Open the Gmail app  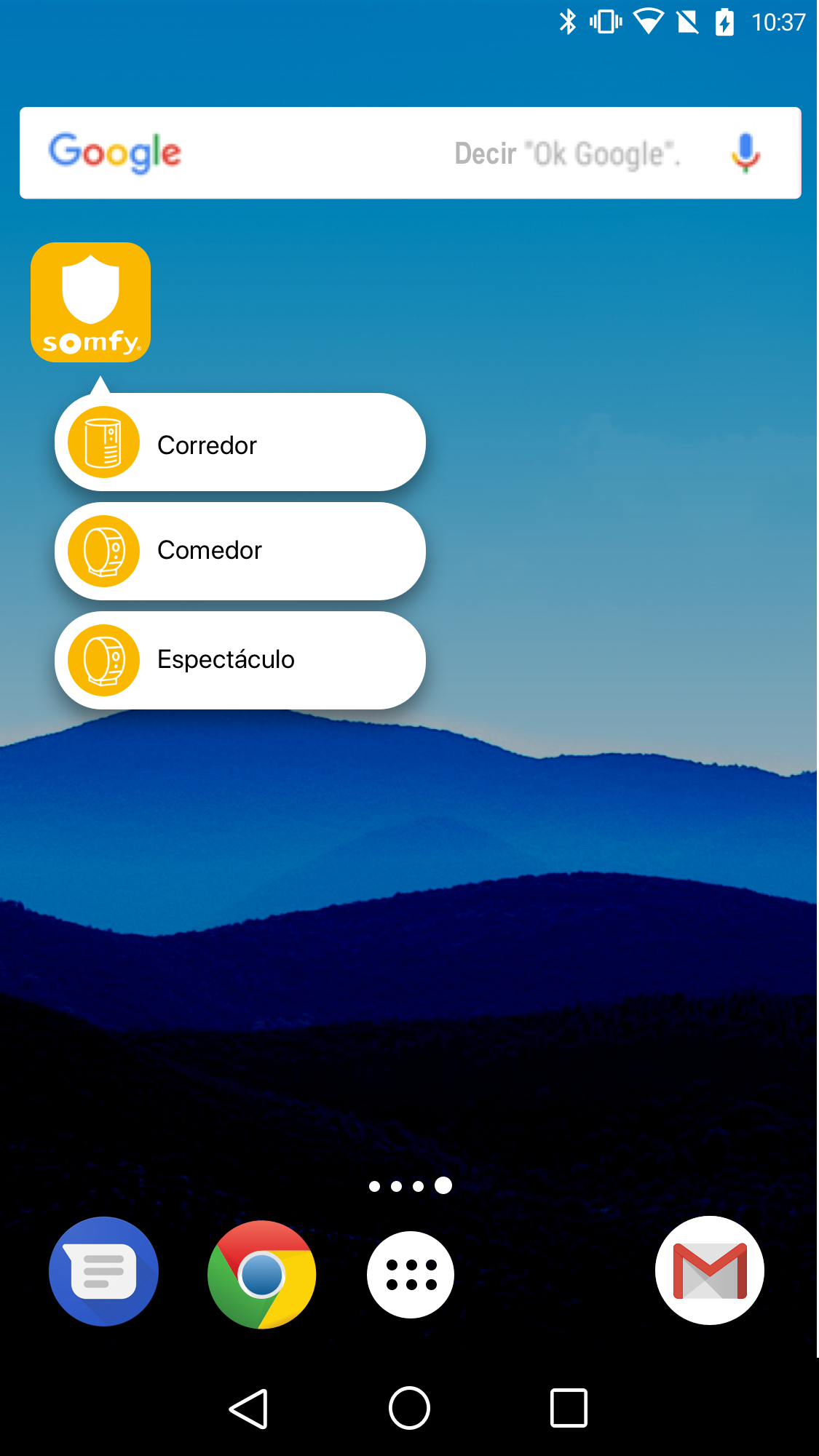coord(709,1271)
